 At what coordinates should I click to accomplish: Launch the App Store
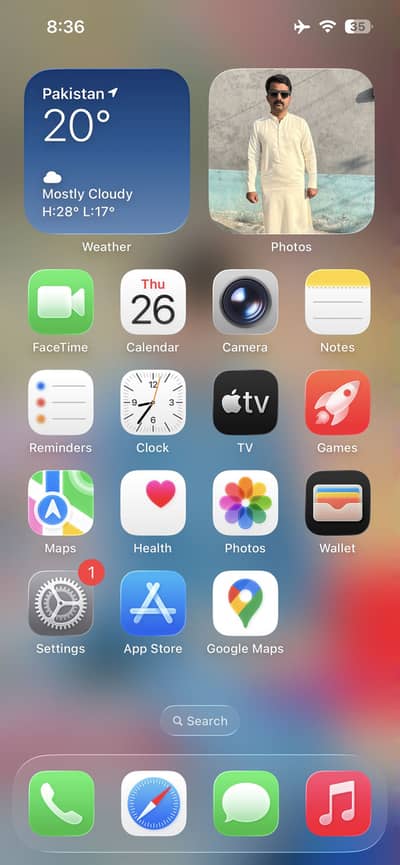pyautogui.click(x=153, y=603)
